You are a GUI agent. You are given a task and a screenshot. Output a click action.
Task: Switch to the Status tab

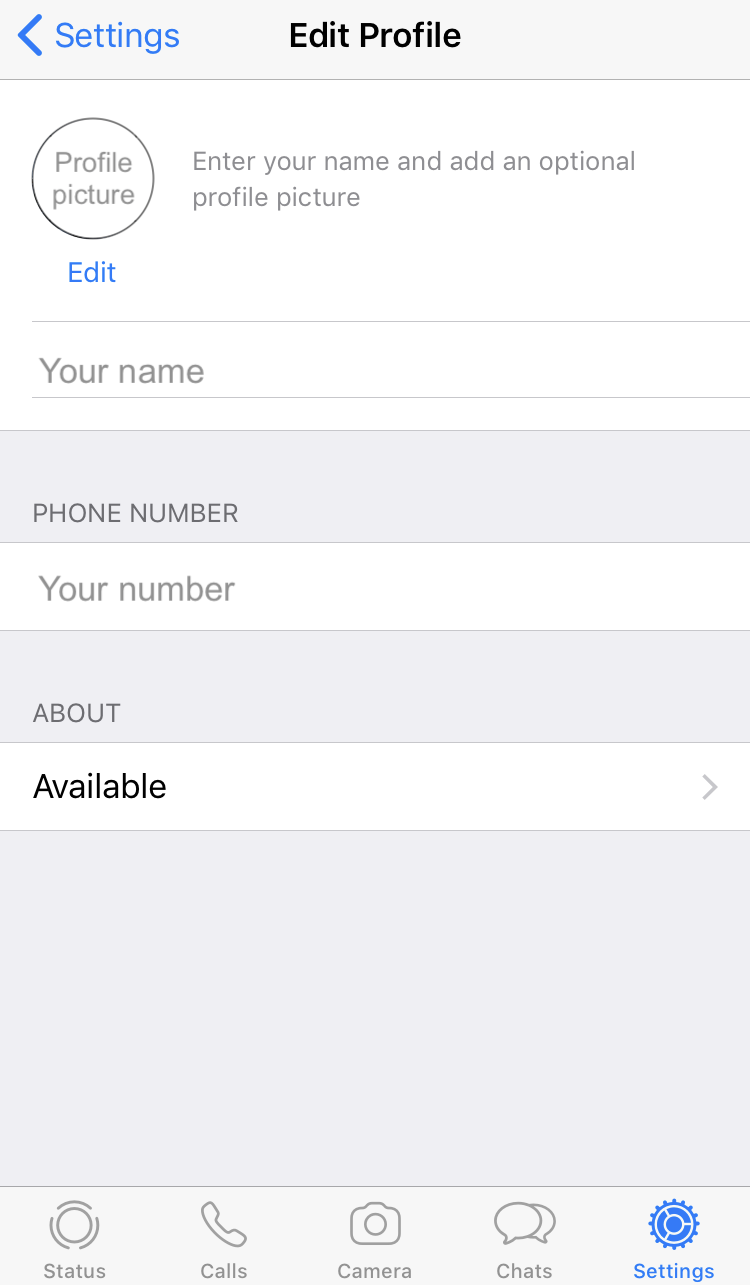(75, 1238)
